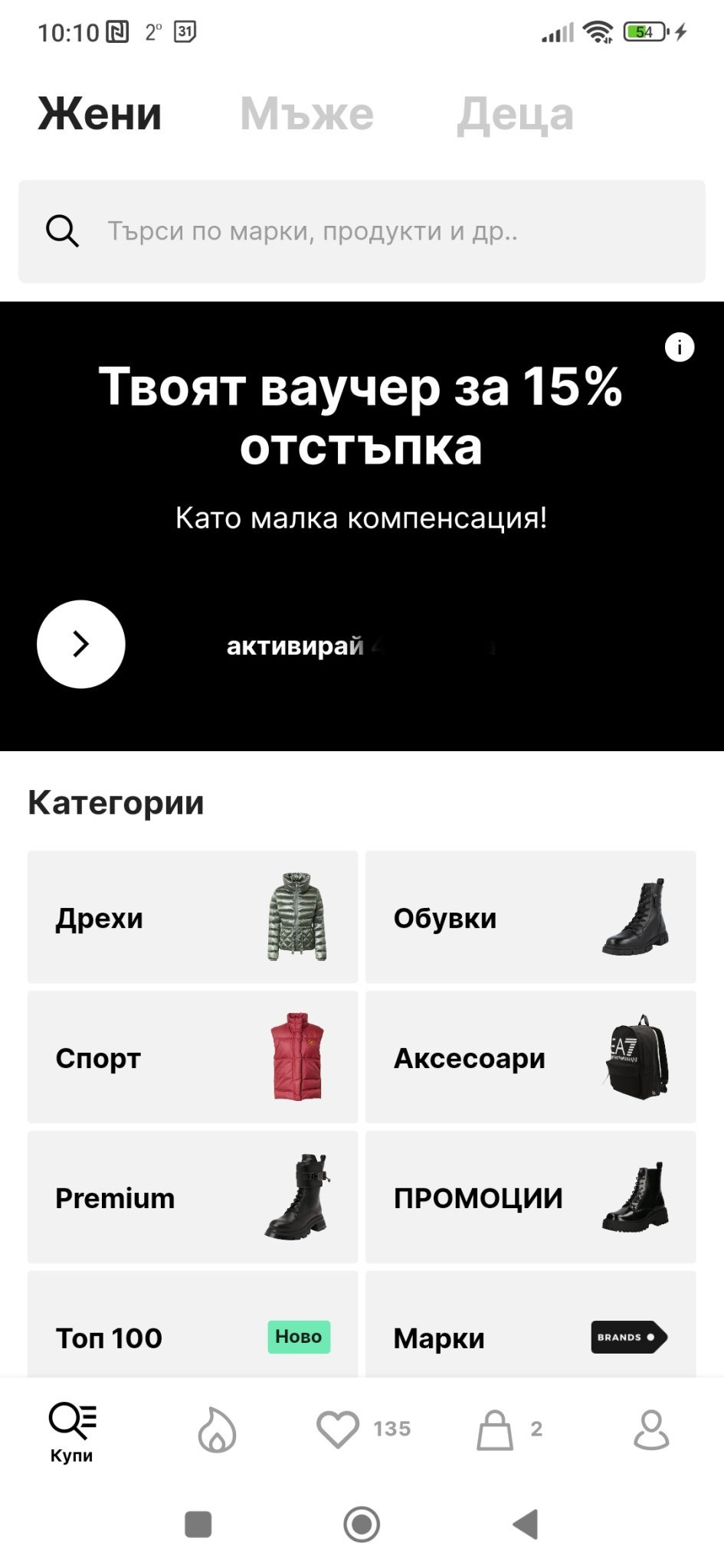
Task: Open the Дрехи category
Action: (192, 917)
